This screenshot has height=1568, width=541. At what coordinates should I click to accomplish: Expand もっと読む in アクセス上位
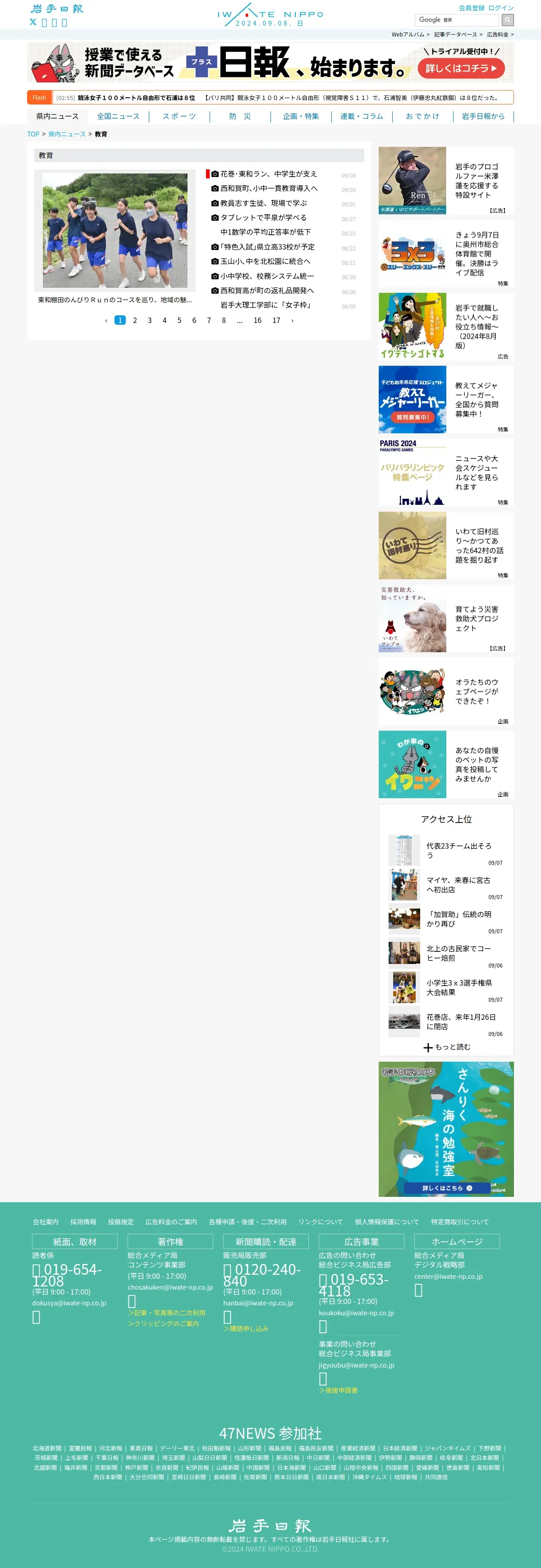[447, 1047]
